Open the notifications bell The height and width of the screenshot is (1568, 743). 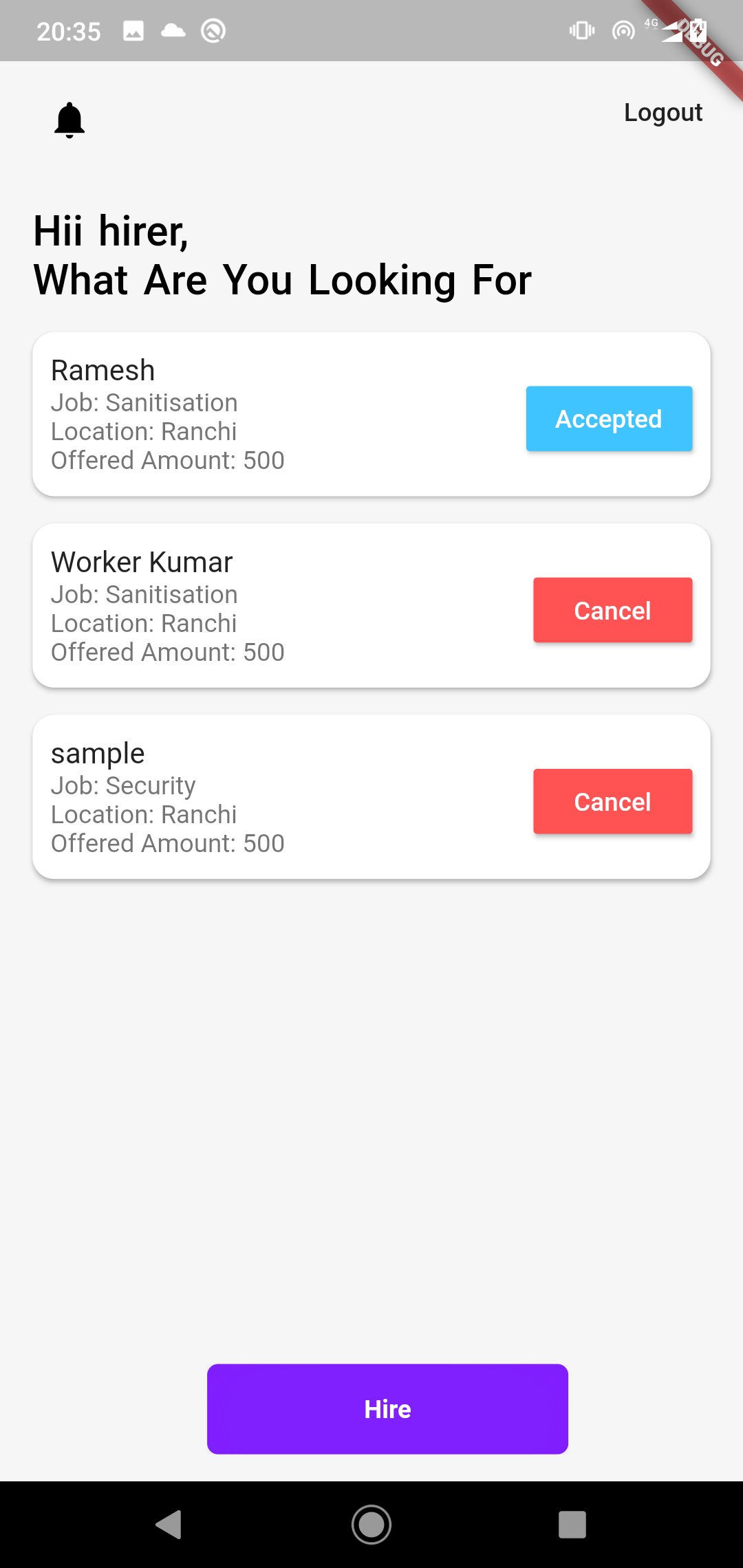tap(69, 120)
